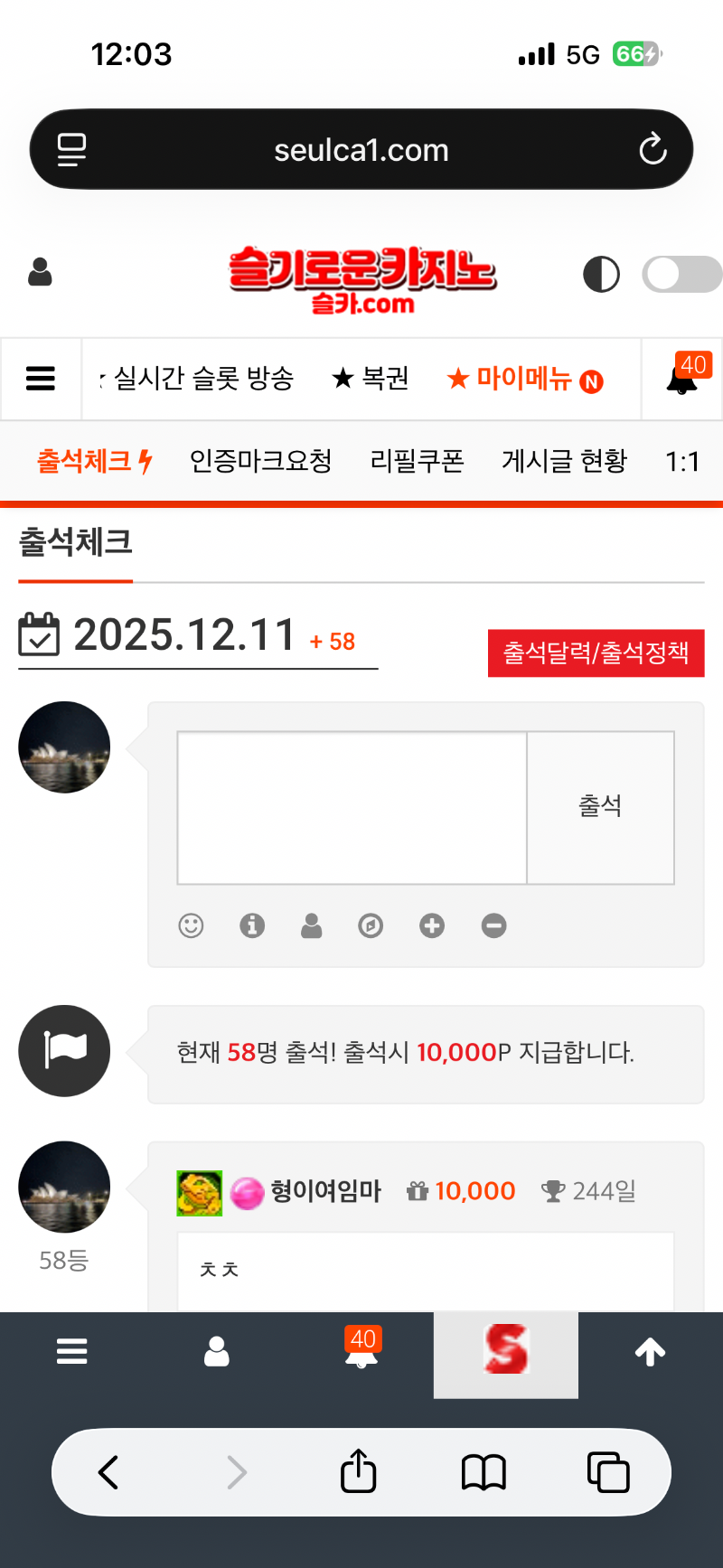Open the emoji picker in the comment box
Screen dimensions: 723x1568
(x=191, y=925)
